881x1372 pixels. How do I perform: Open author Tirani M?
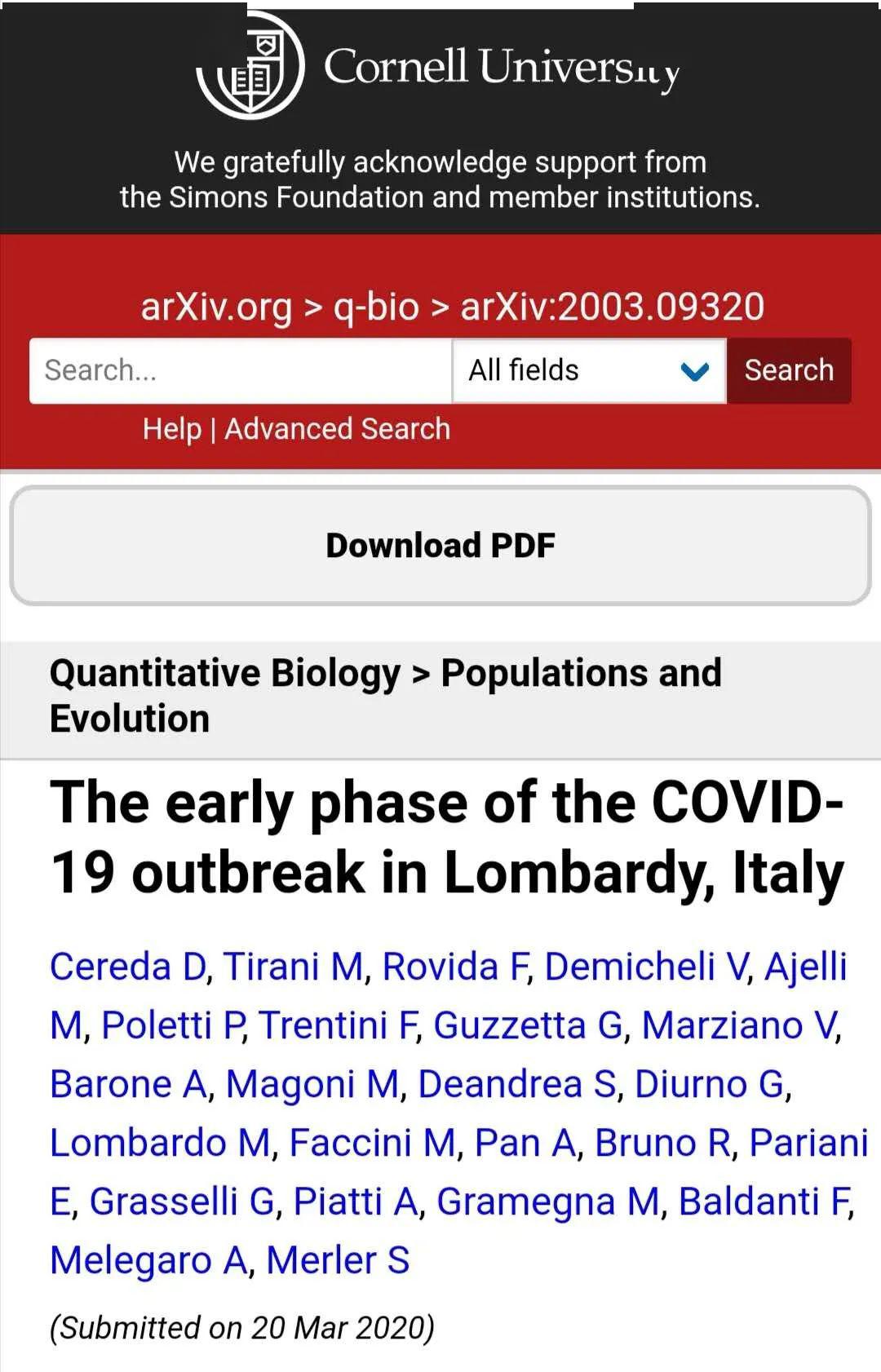tap(293, 967)
